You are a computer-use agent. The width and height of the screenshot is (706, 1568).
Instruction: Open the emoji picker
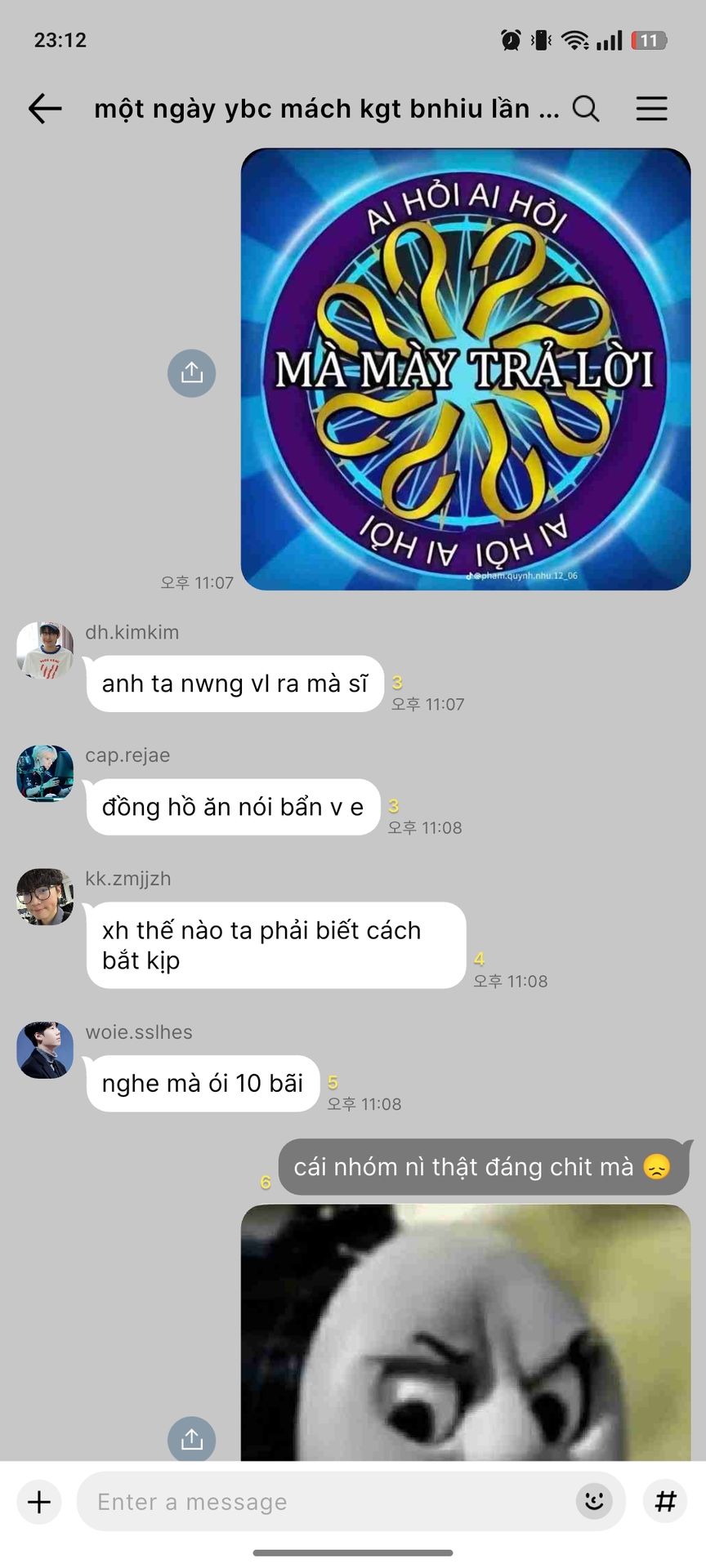[594, 1501]
